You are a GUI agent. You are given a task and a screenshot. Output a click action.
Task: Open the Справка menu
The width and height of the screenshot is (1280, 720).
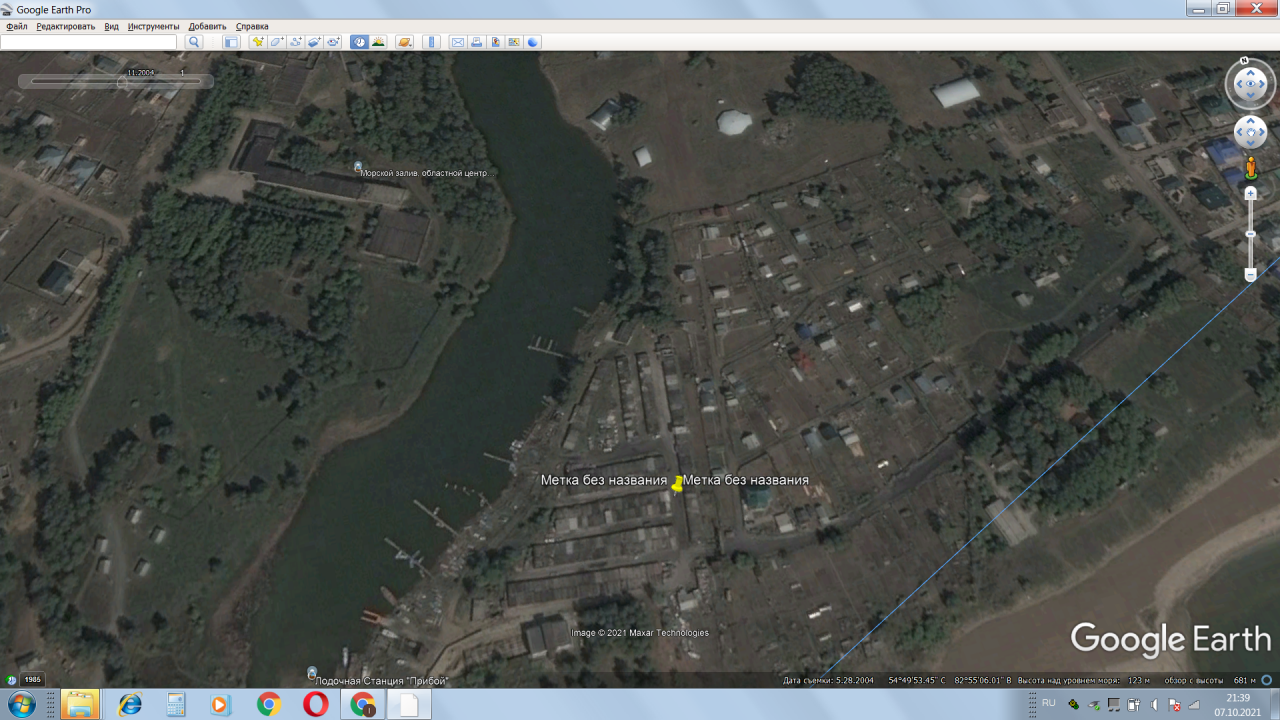tap(252, 26)
